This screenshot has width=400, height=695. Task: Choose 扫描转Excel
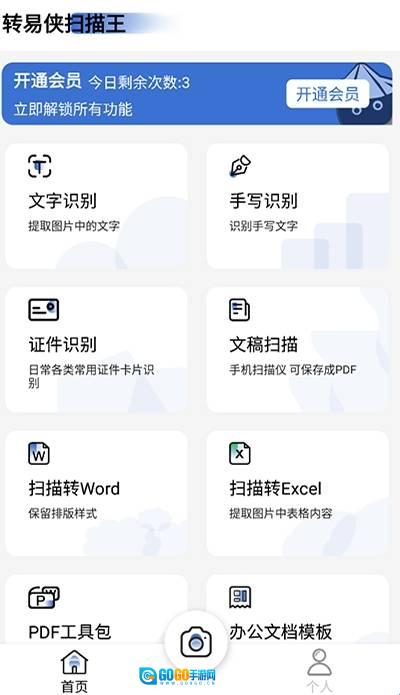298,493
